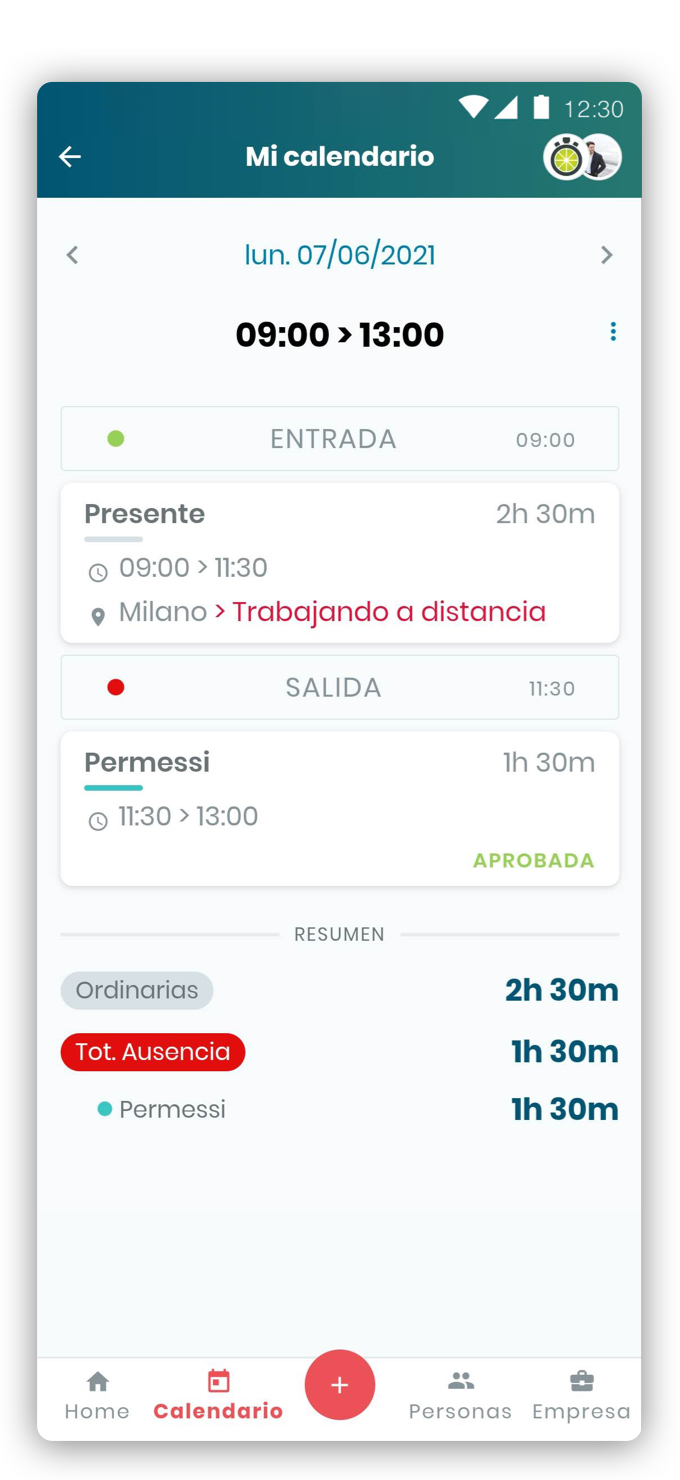The width and height of the screenshot is (680, 1480).
Task: Open the Permessi absence card
Action: [340, 808]
